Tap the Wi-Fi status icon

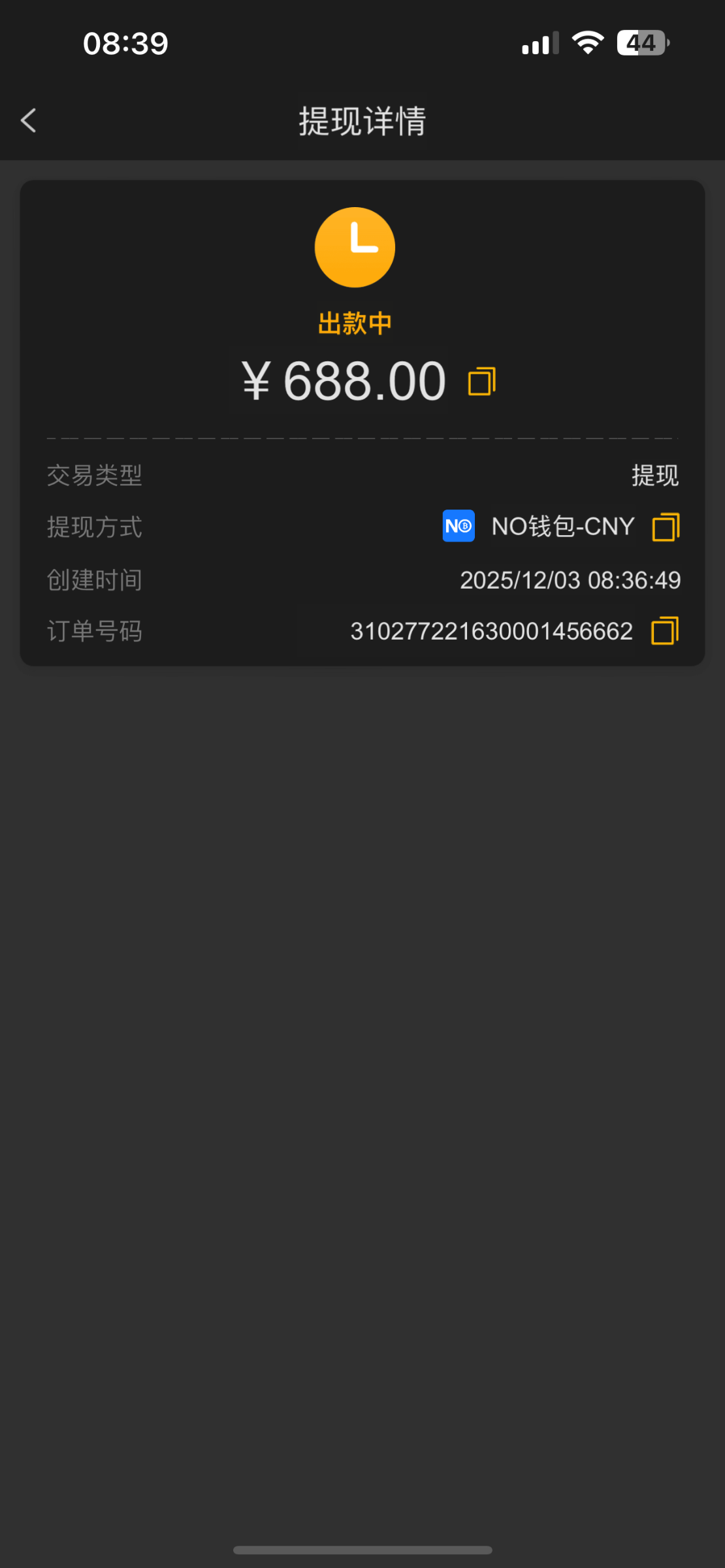point(587,42)
